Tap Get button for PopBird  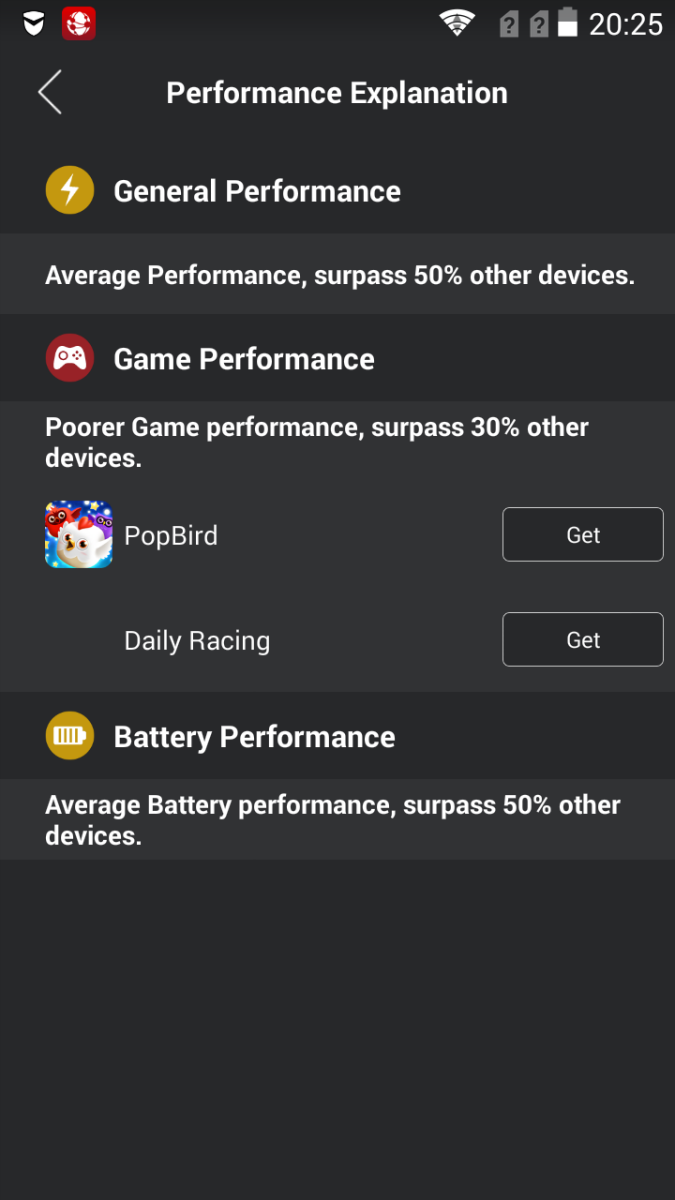pos(582,535)
